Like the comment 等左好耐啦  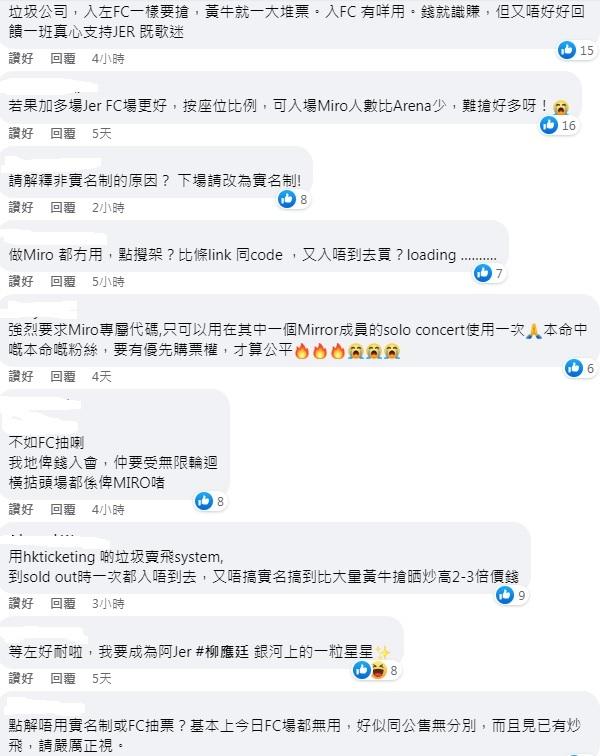point(21,678)
